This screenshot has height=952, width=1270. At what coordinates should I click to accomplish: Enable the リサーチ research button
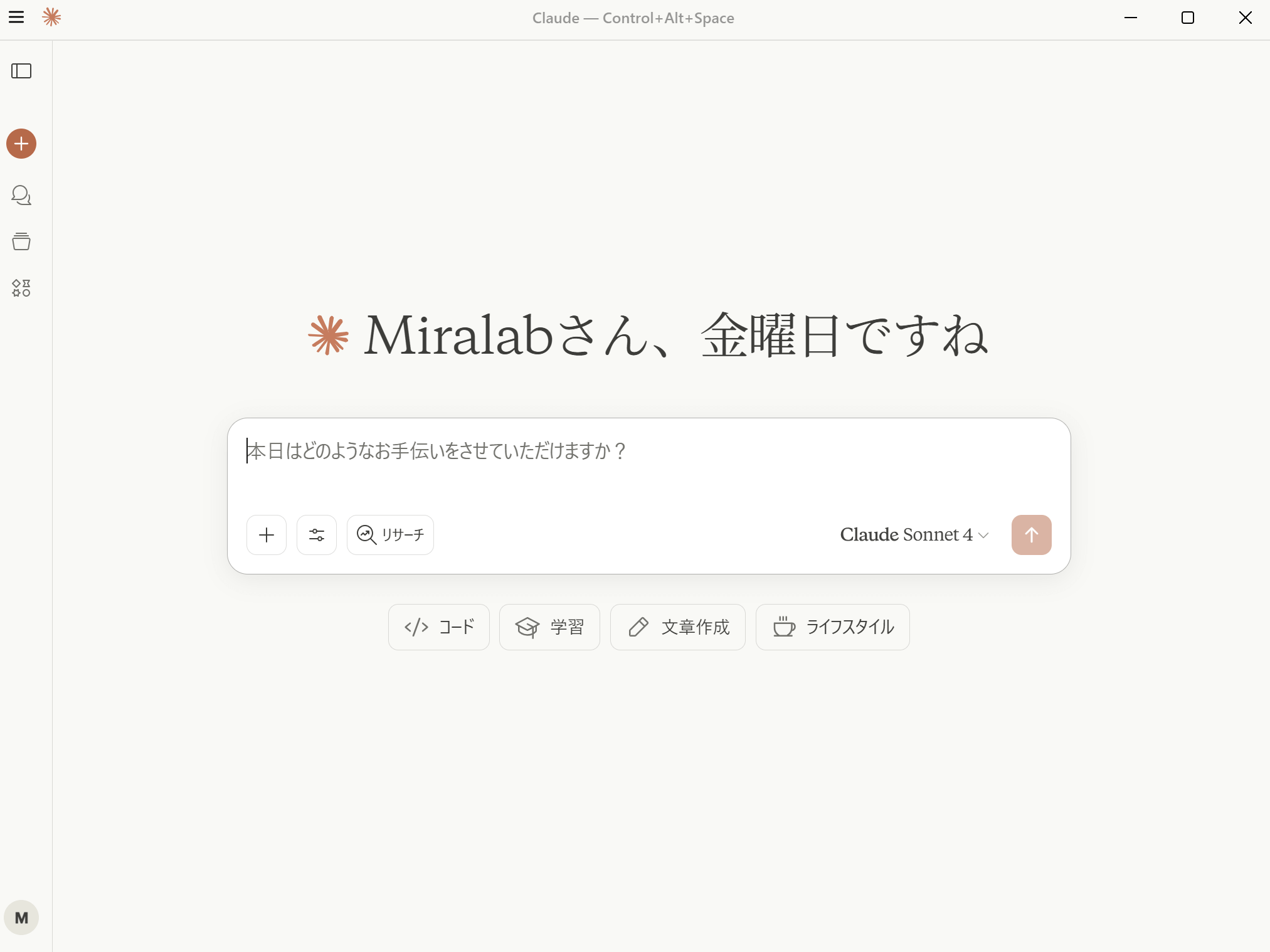(390, 535)
